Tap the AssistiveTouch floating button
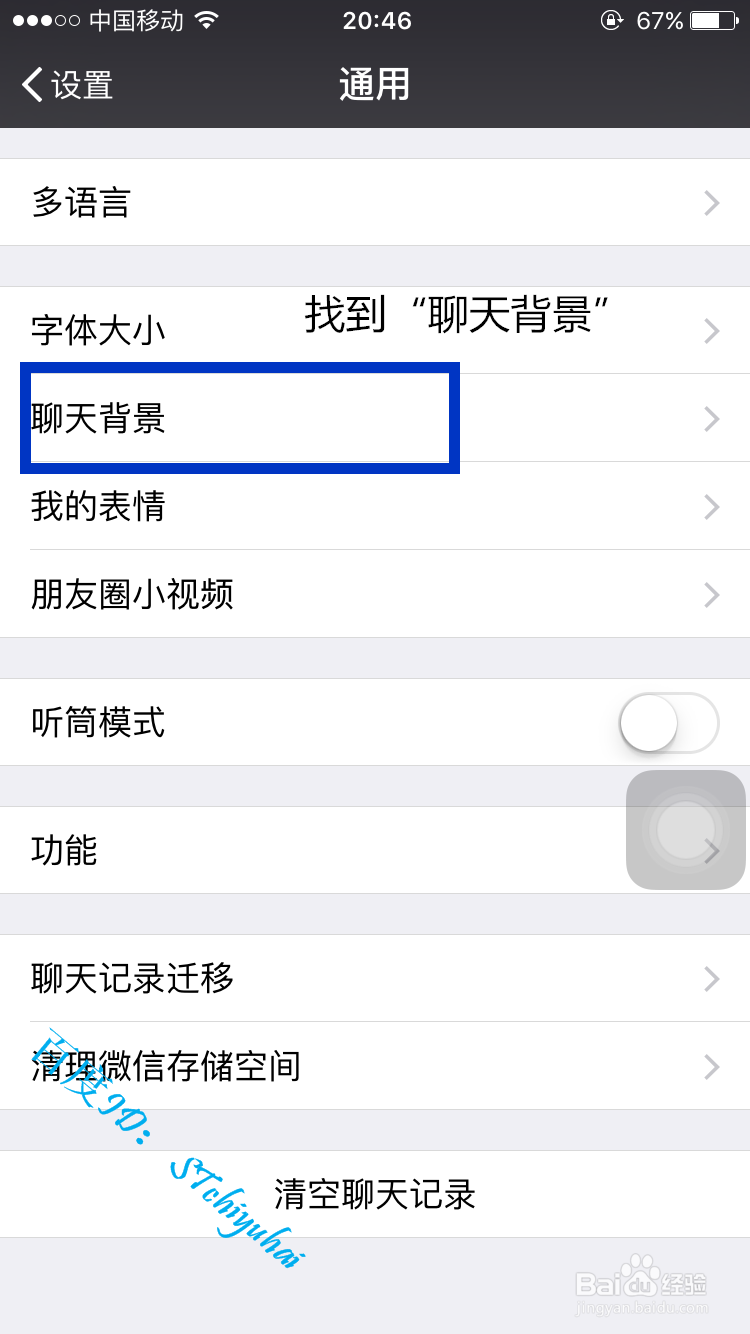750x1334 pixels. pos(685,830)
